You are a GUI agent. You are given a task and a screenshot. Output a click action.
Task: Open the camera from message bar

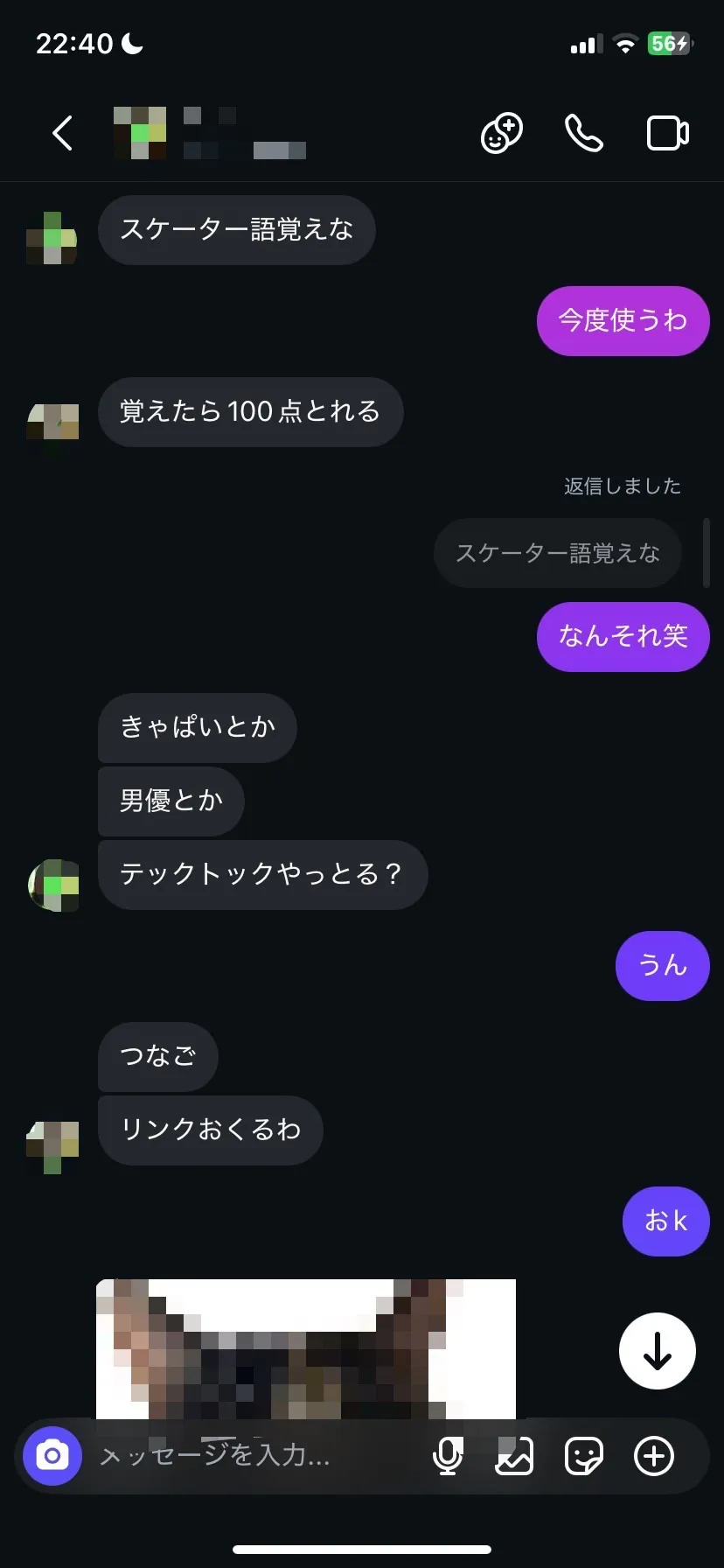[52, 1456]
